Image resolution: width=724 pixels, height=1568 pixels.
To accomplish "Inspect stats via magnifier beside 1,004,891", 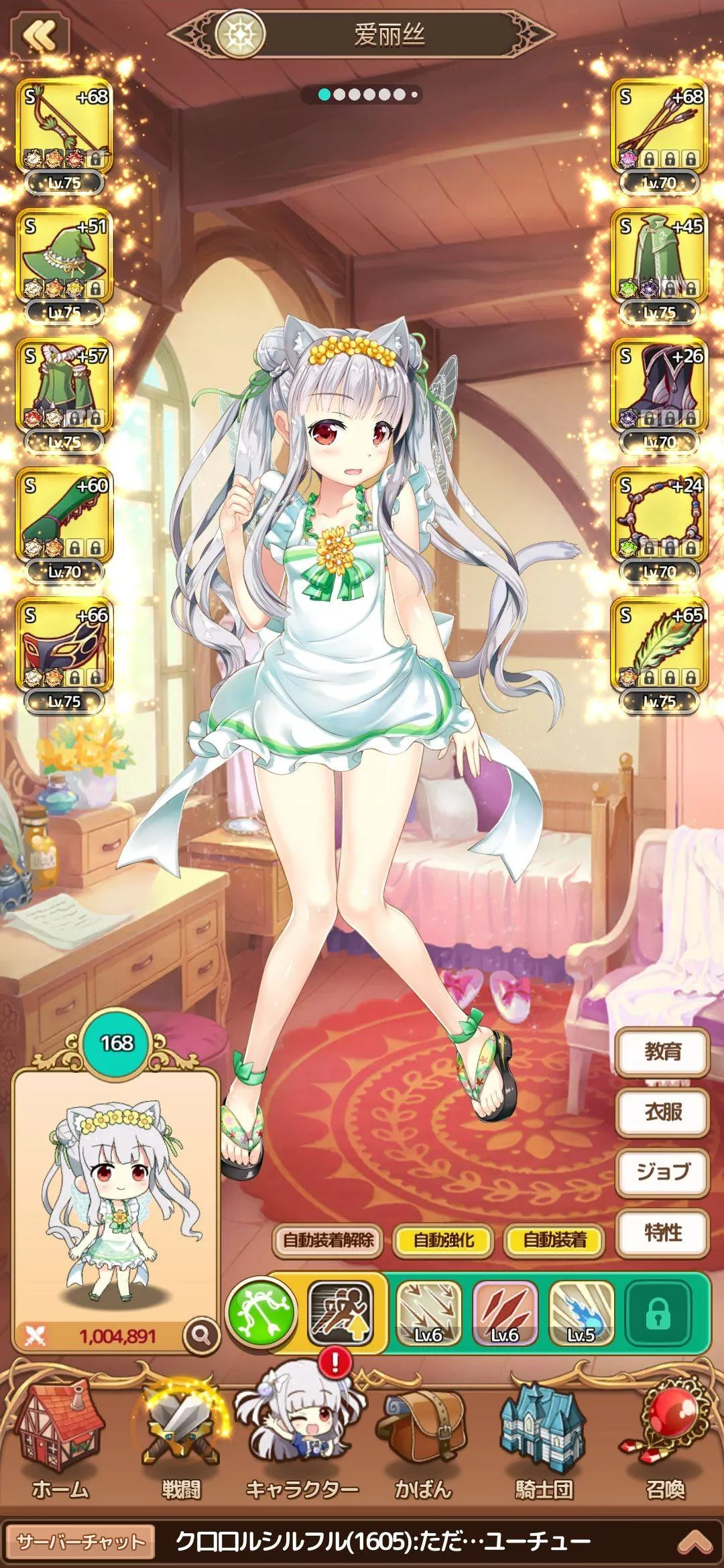I will click(x=201, y=1335).
